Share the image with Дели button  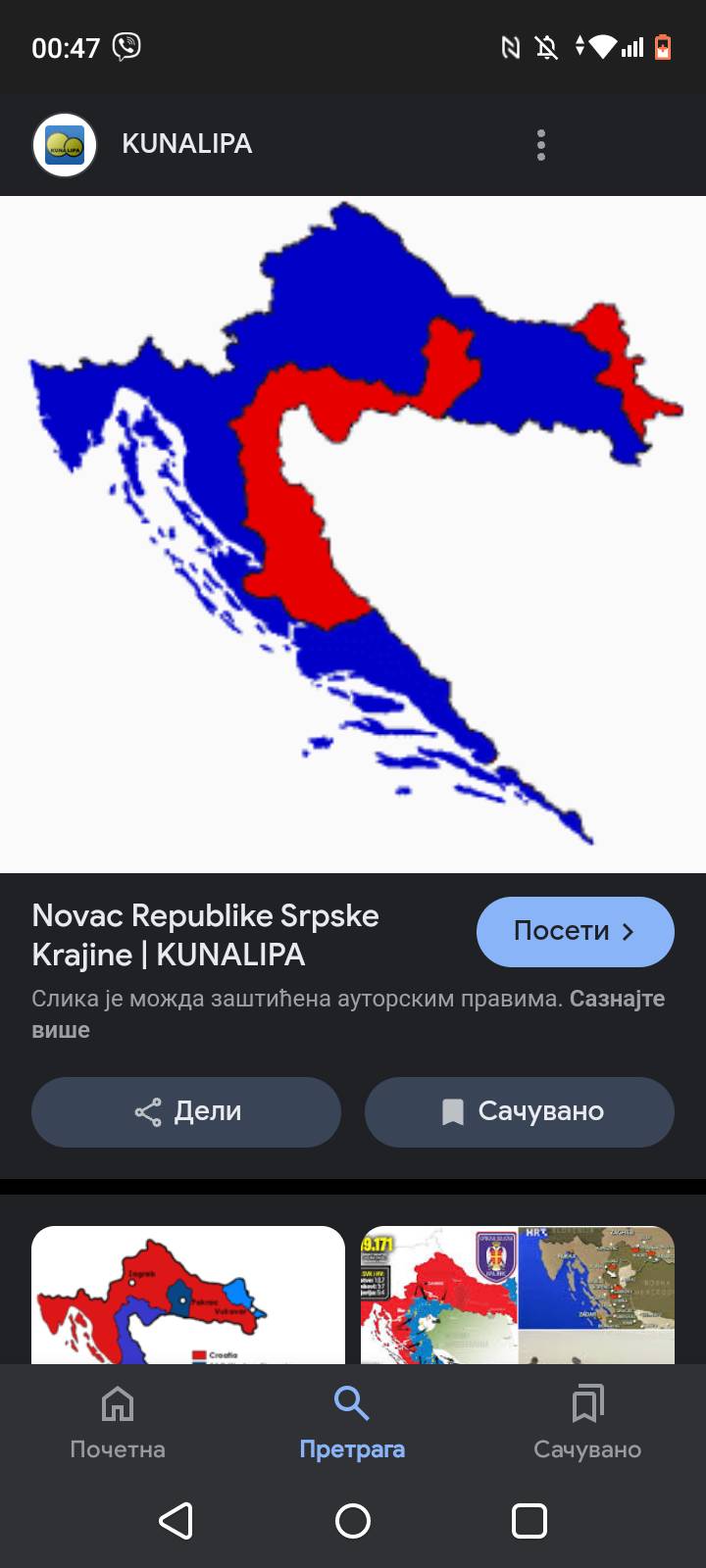pos(186,1111)
